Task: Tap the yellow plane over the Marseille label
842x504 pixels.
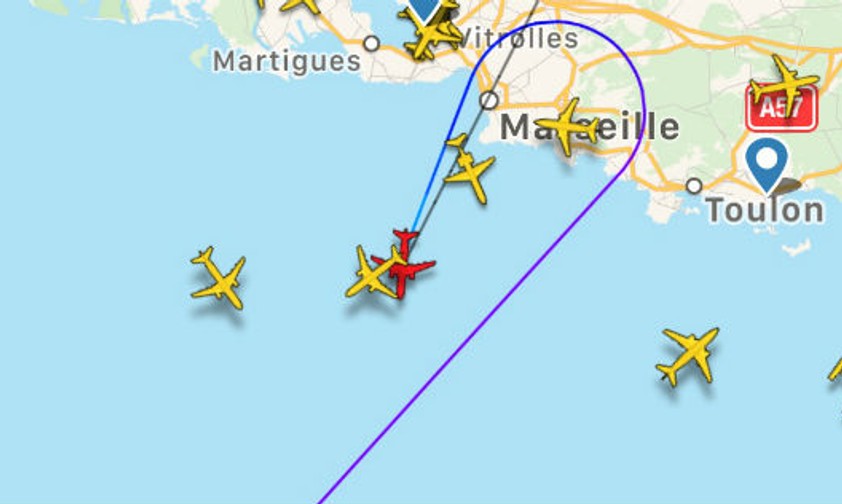Action: pyautogui.click(x=568, y=126)
